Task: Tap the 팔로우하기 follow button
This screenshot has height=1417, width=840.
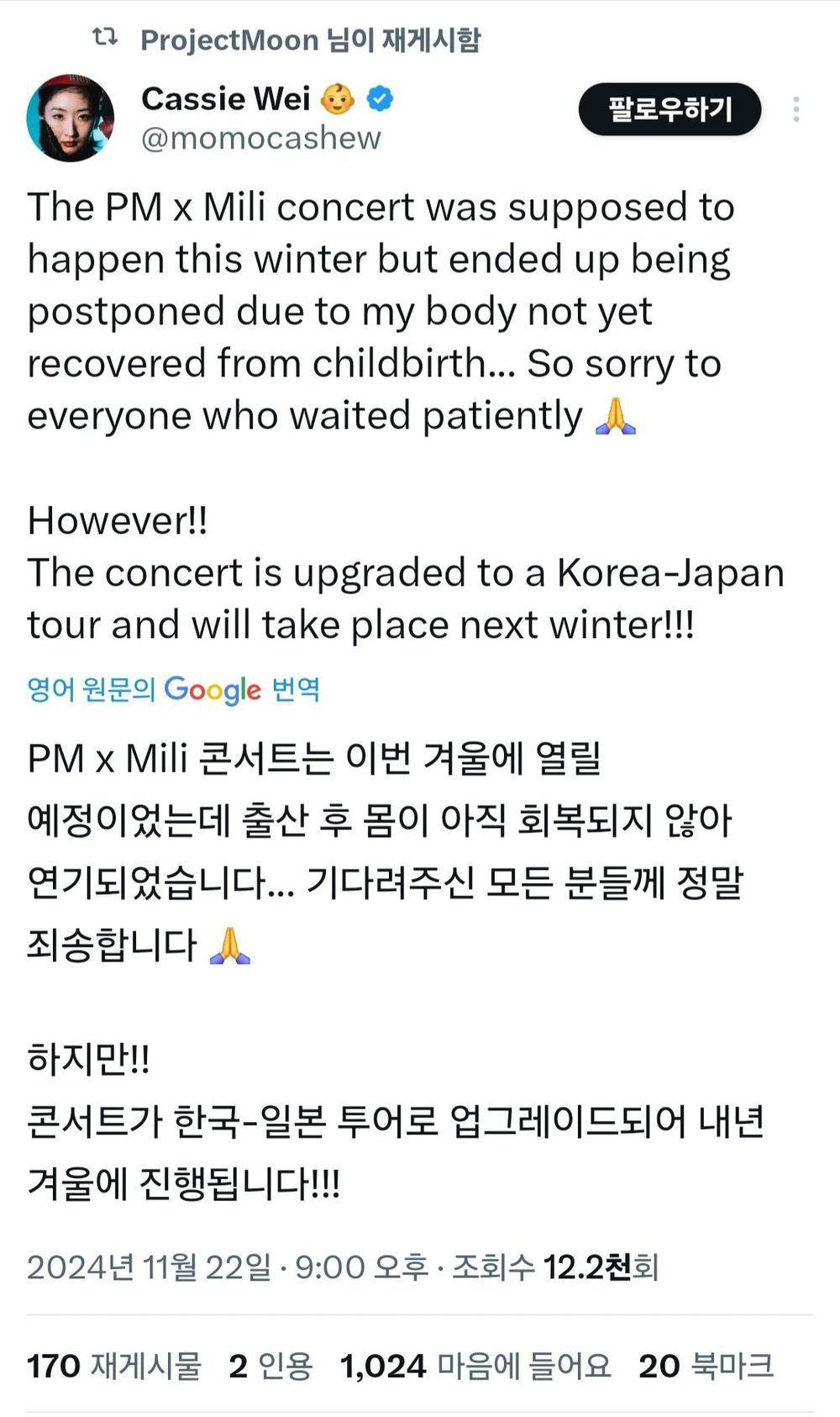Action: tap(669, 109)
